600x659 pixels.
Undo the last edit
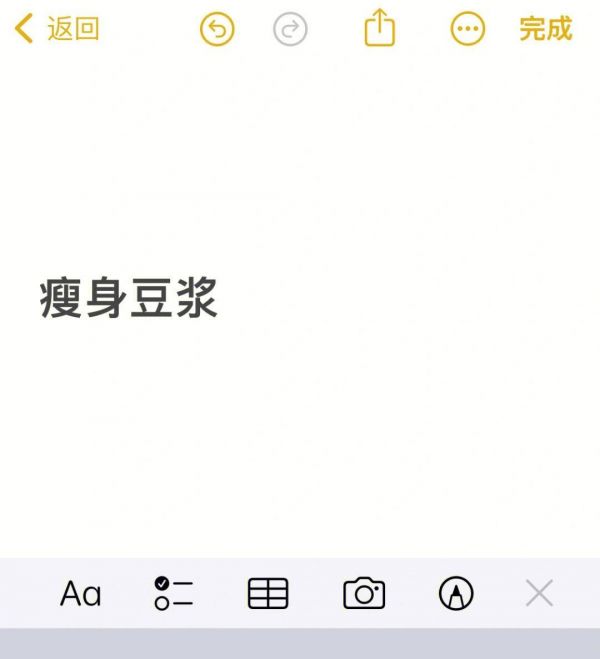coord(217,29)
